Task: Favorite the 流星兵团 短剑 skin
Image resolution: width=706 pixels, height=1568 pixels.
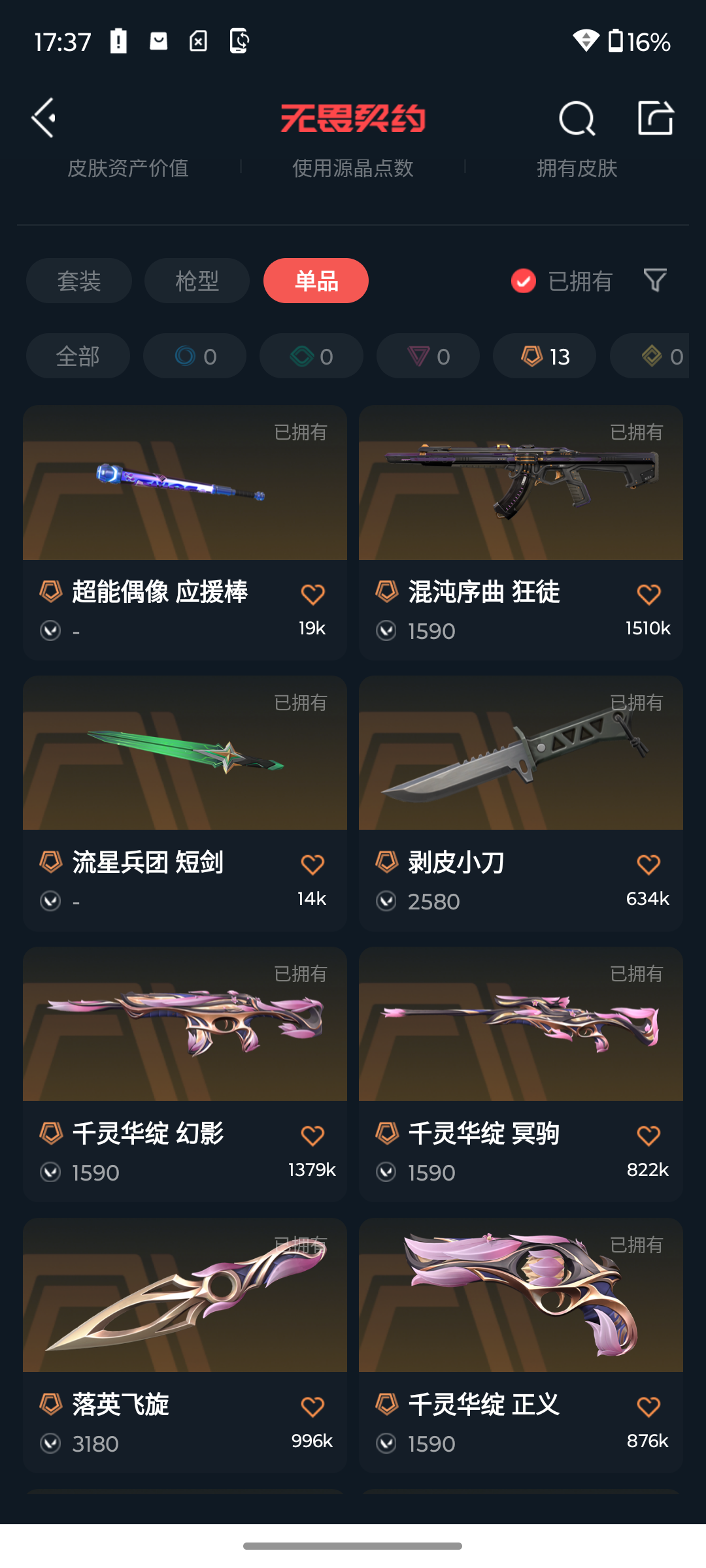Action: click(312, 864)
